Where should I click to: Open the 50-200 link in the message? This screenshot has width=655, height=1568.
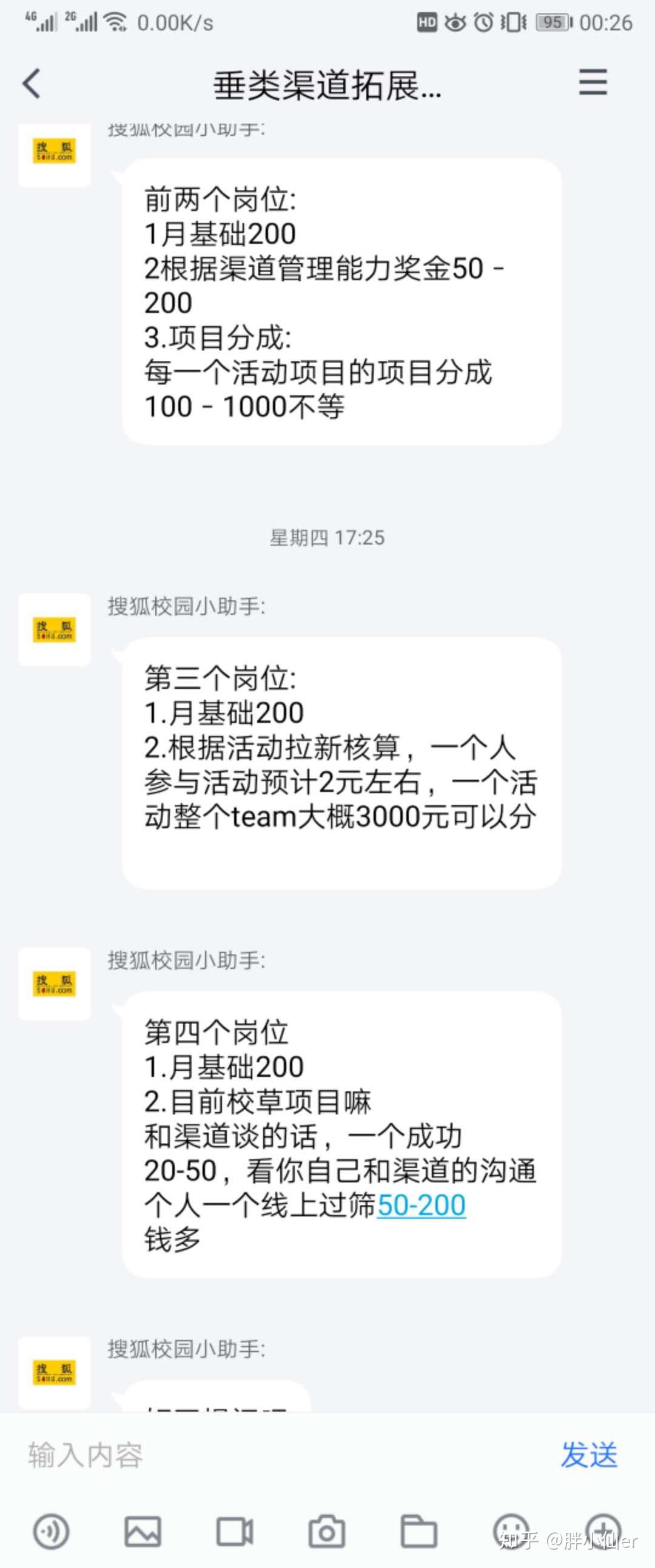[x=422, y=1205]
